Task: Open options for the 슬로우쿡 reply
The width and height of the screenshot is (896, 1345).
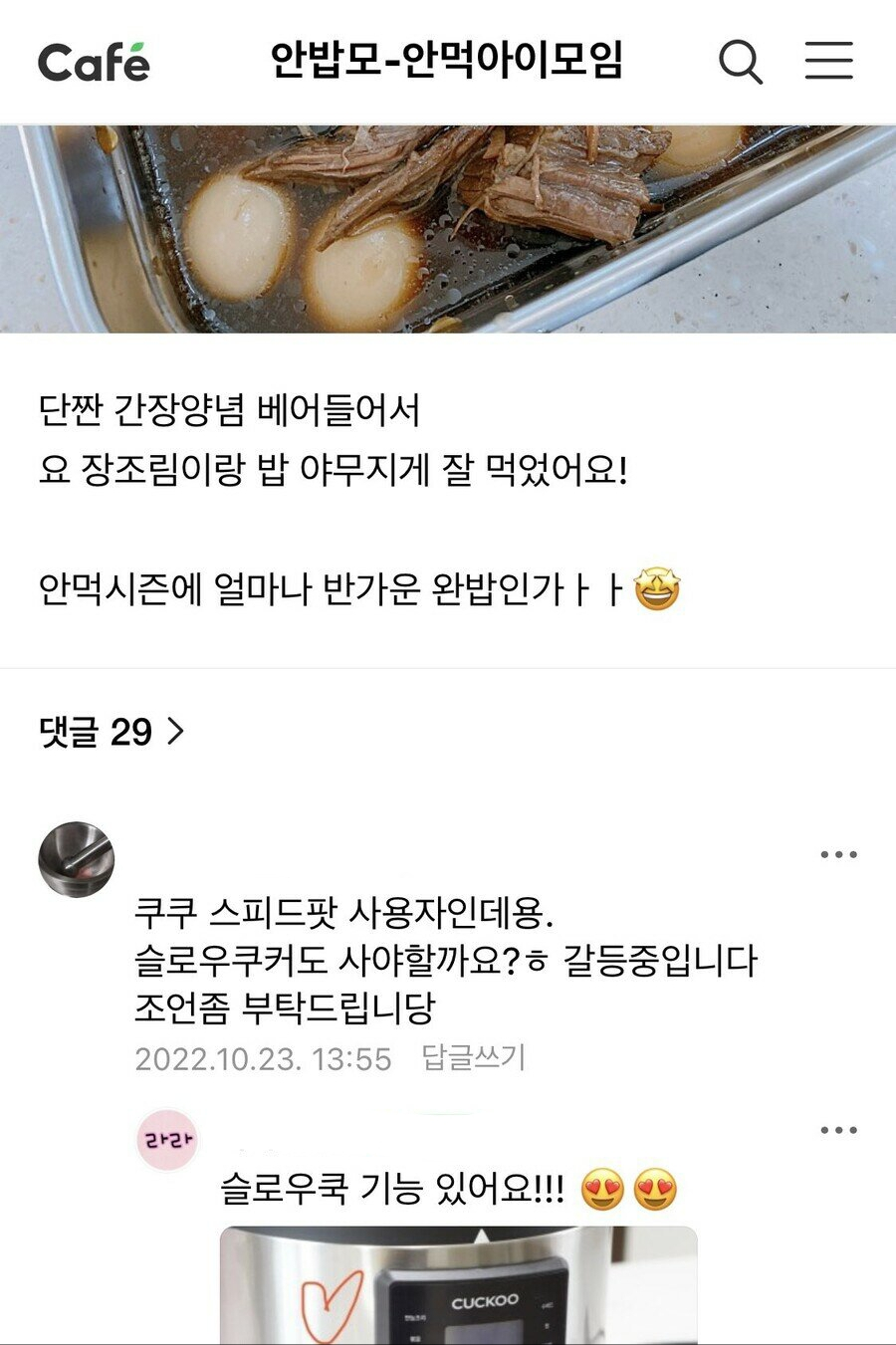Action: tap(838, 1131)
